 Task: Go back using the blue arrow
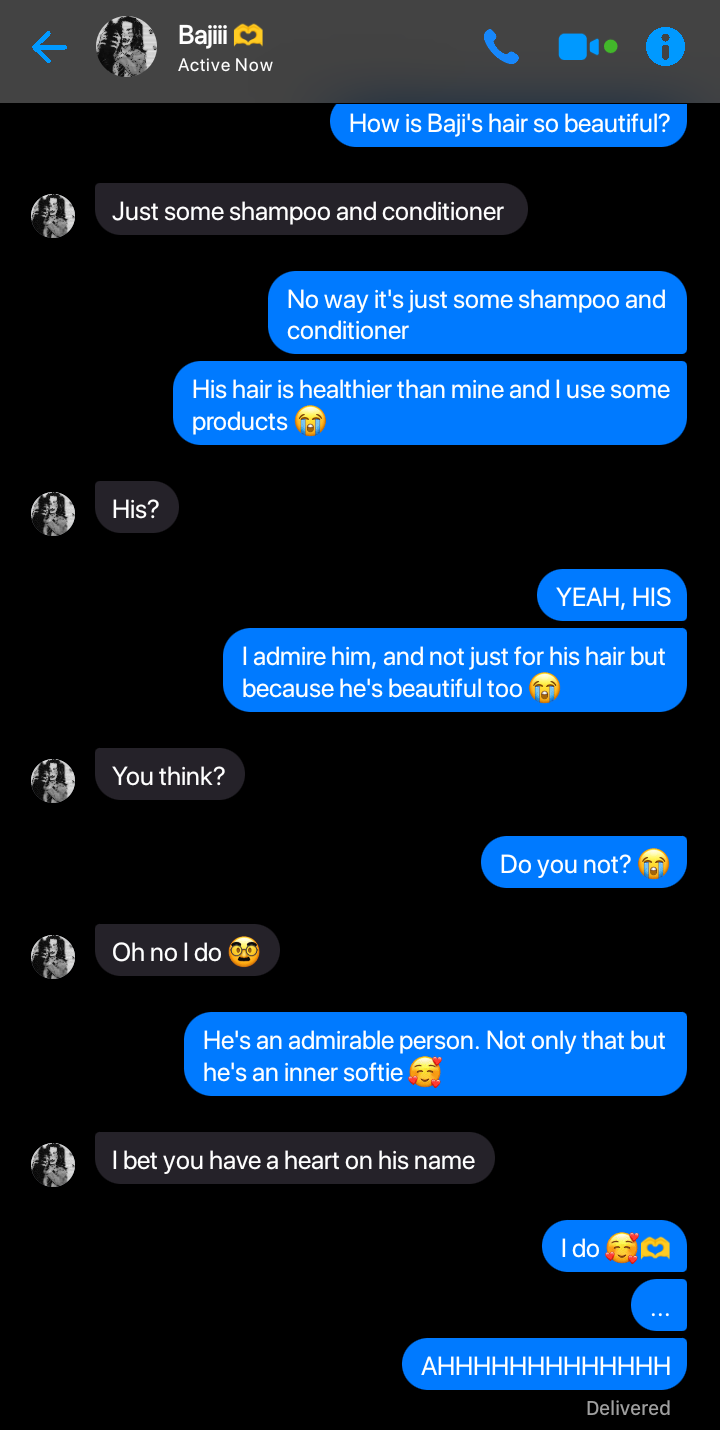(x=49, y=47)
